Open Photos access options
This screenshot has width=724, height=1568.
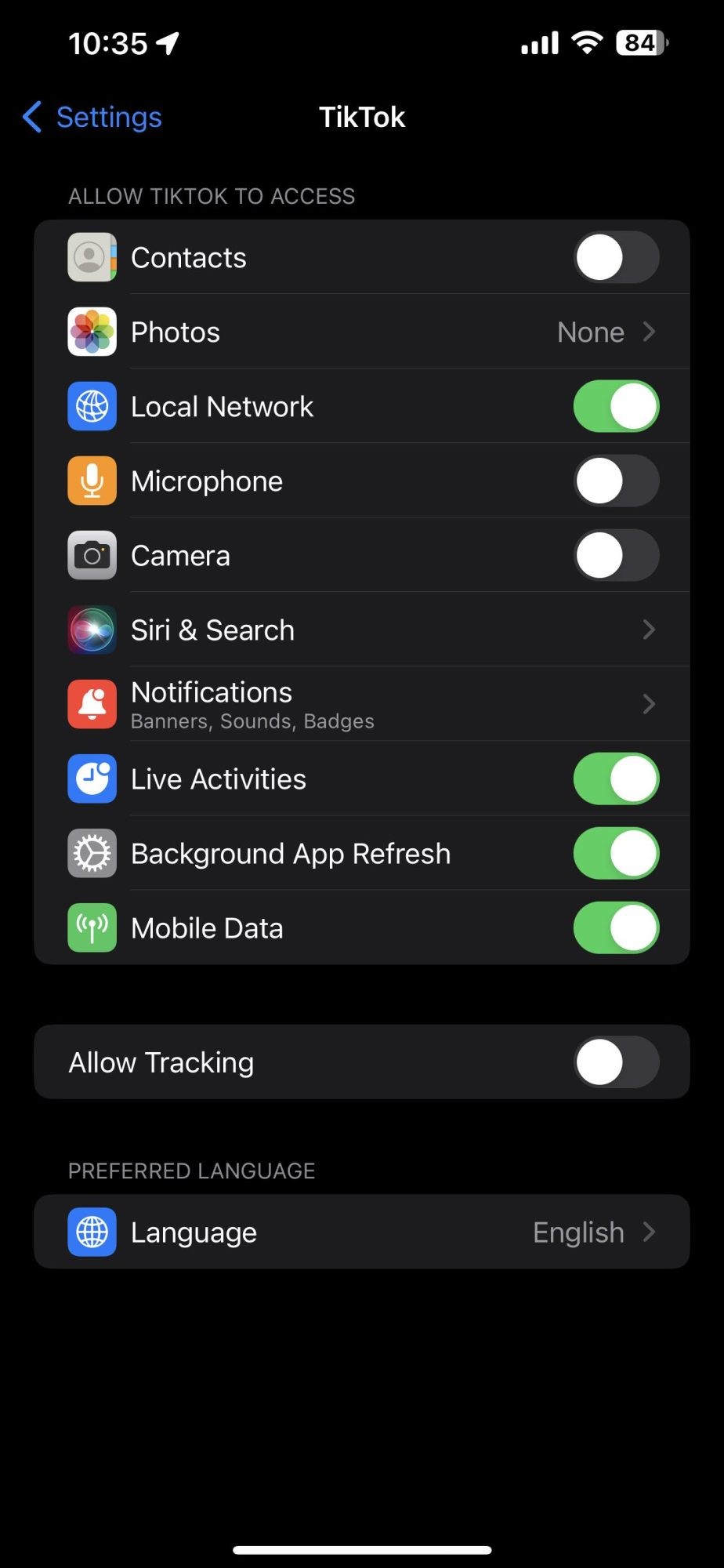pyautogui.click(x=362, y=332)
